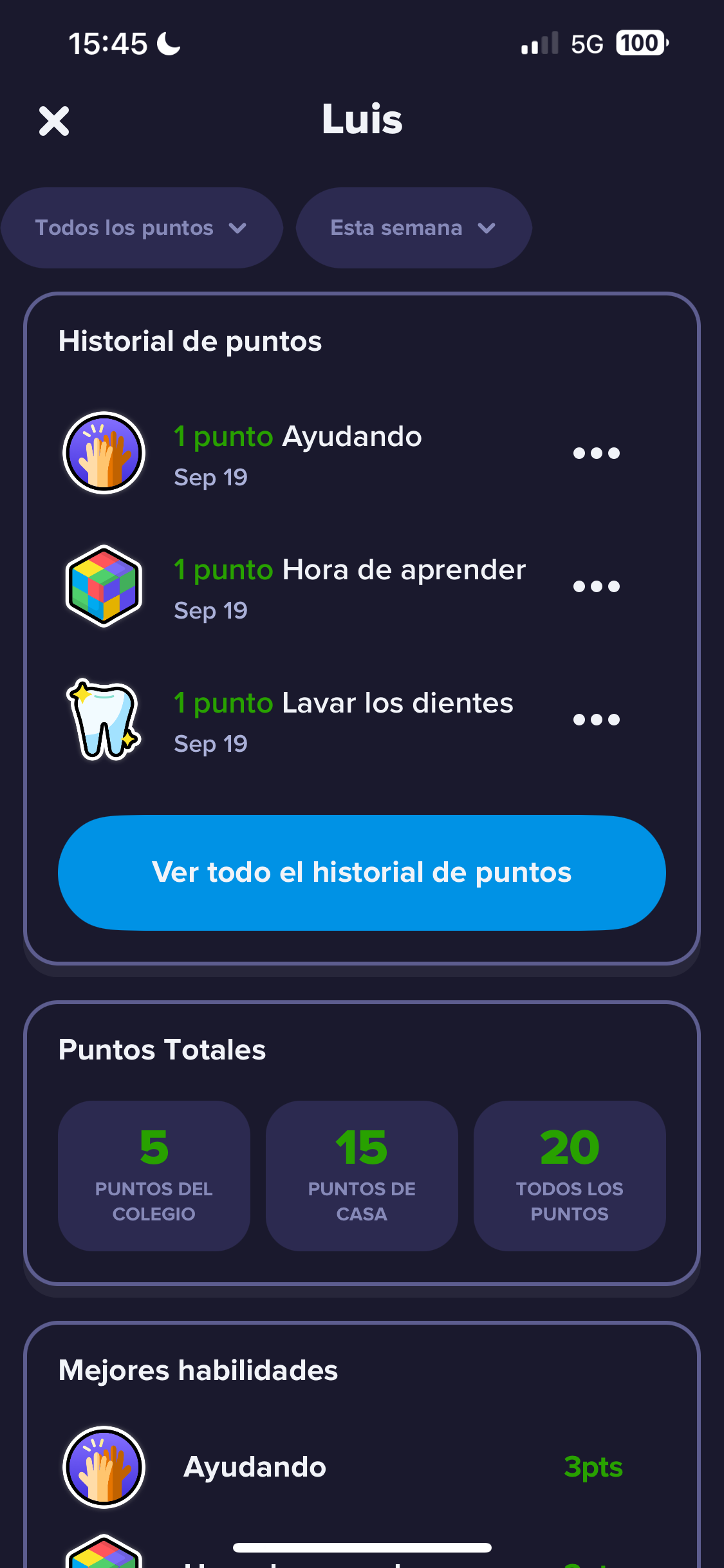Tap the home indicator bar at bottom
The width and height of the screenshot is (724, 1568).
pyautogui.click(x=362, y=1548)
